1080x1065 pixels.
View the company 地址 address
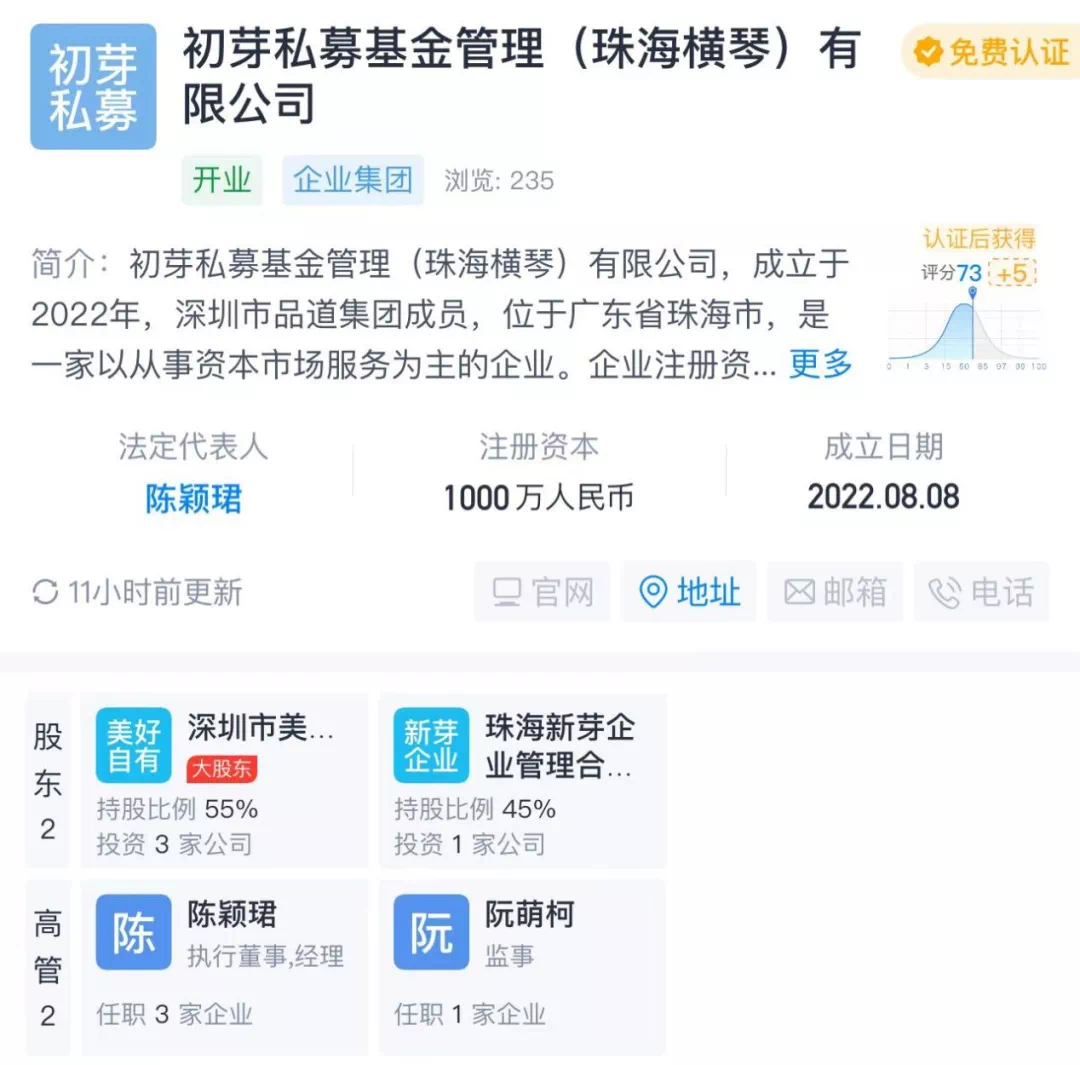click(689, 592)
